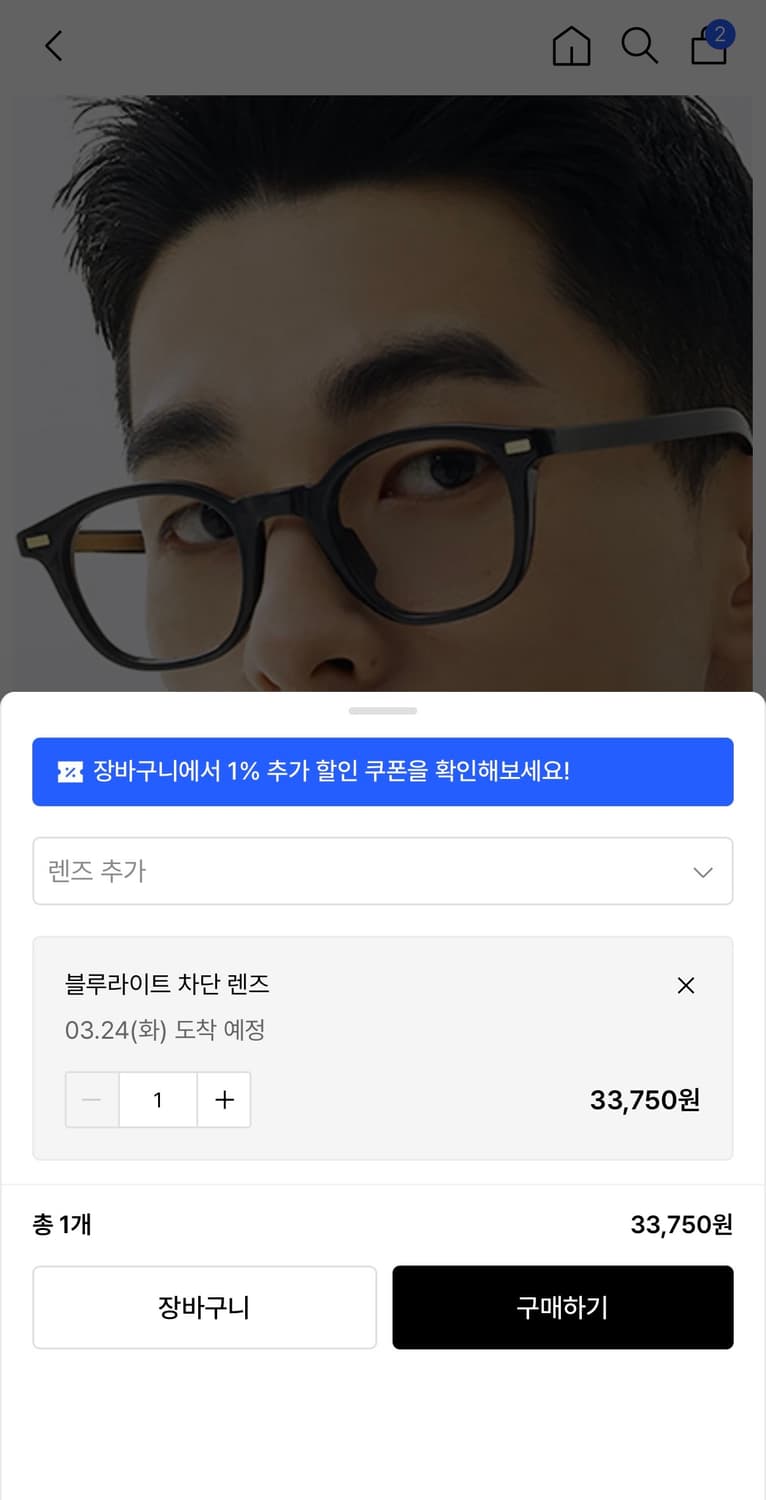Image resolution: width=766 pixels, height=1500 pixels.
Task: Tap the glasses model product photo
Action: [x=383, y=390]
